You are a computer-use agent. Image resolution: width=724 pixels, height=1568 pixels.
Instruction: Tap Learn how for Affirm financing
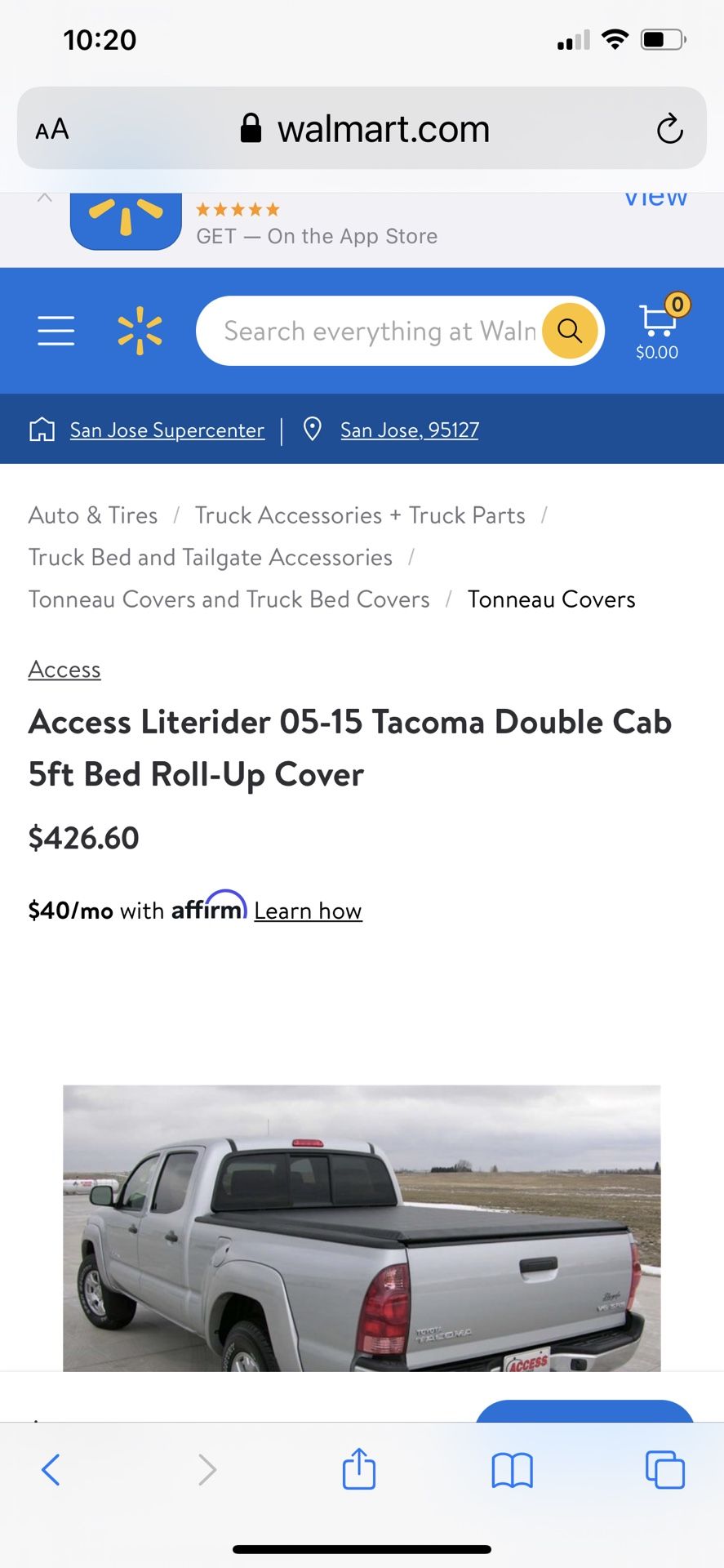click(x=308, y=911)
